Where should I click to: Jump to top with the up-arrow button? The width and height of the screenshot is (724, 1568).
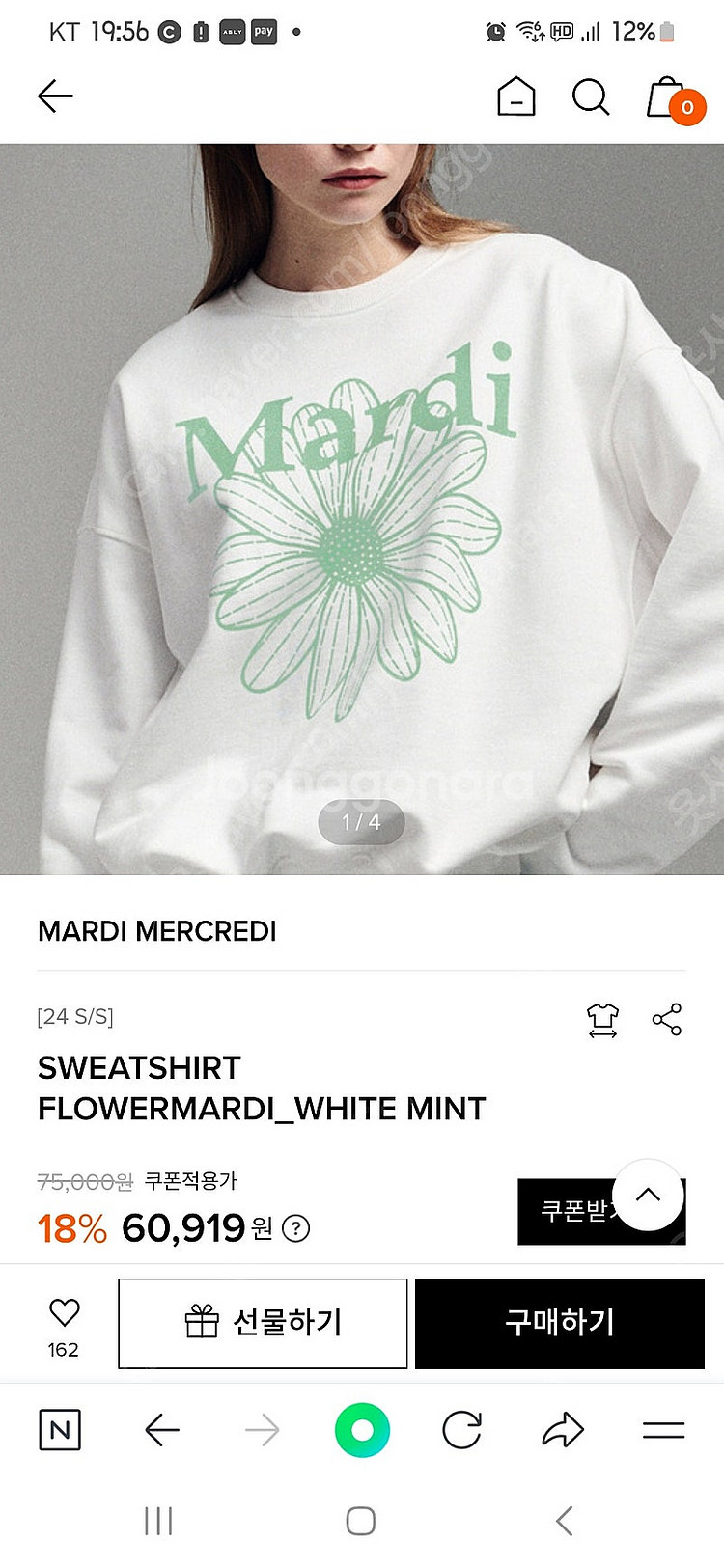click(x=649, y=1195)
